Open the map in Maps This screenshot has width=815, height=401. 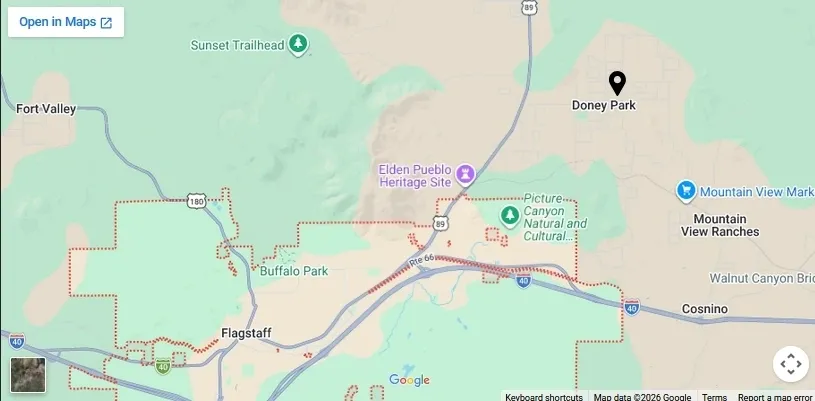(x=66, y=22)
